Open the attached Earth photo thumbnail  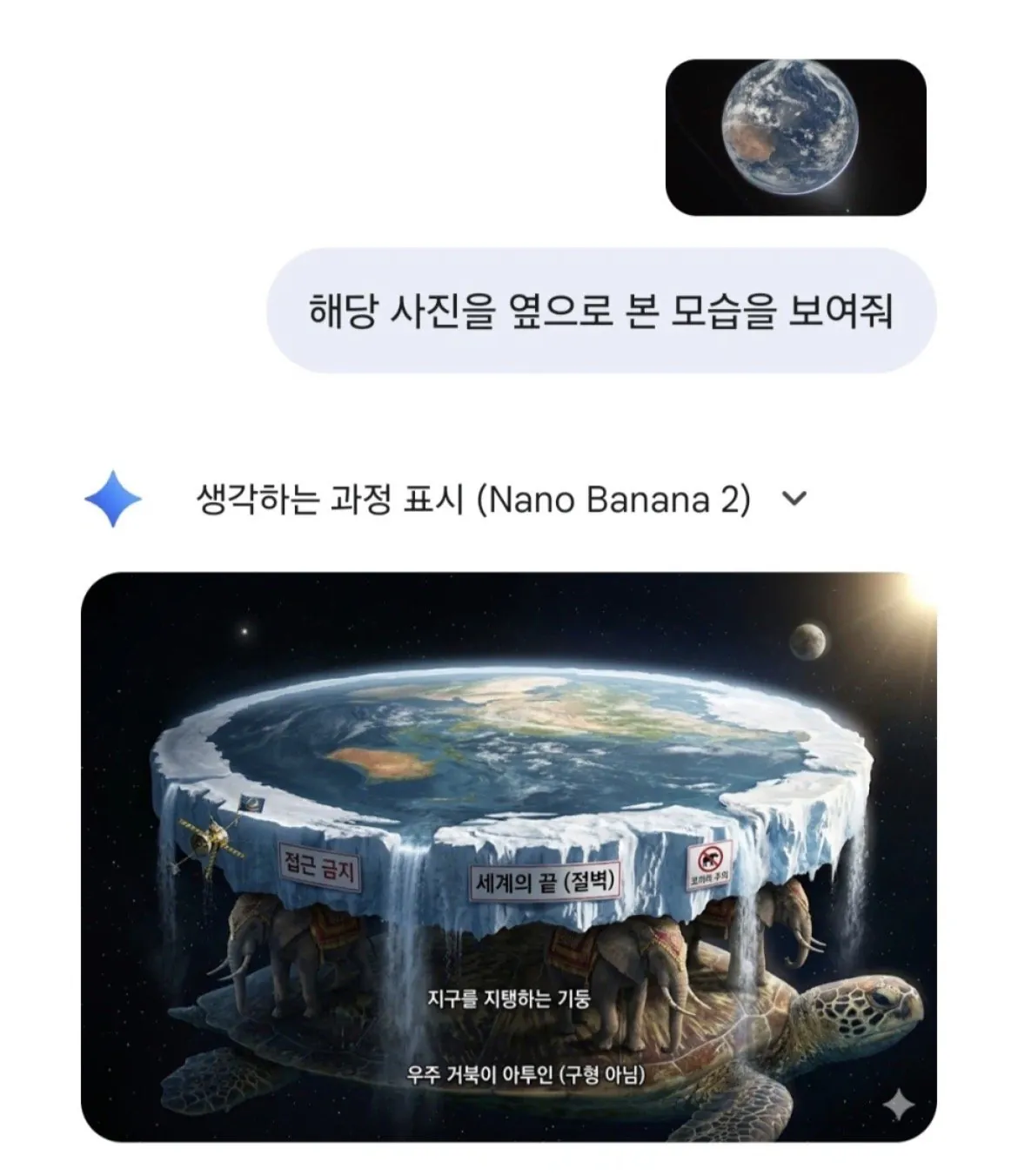point(795,138)
